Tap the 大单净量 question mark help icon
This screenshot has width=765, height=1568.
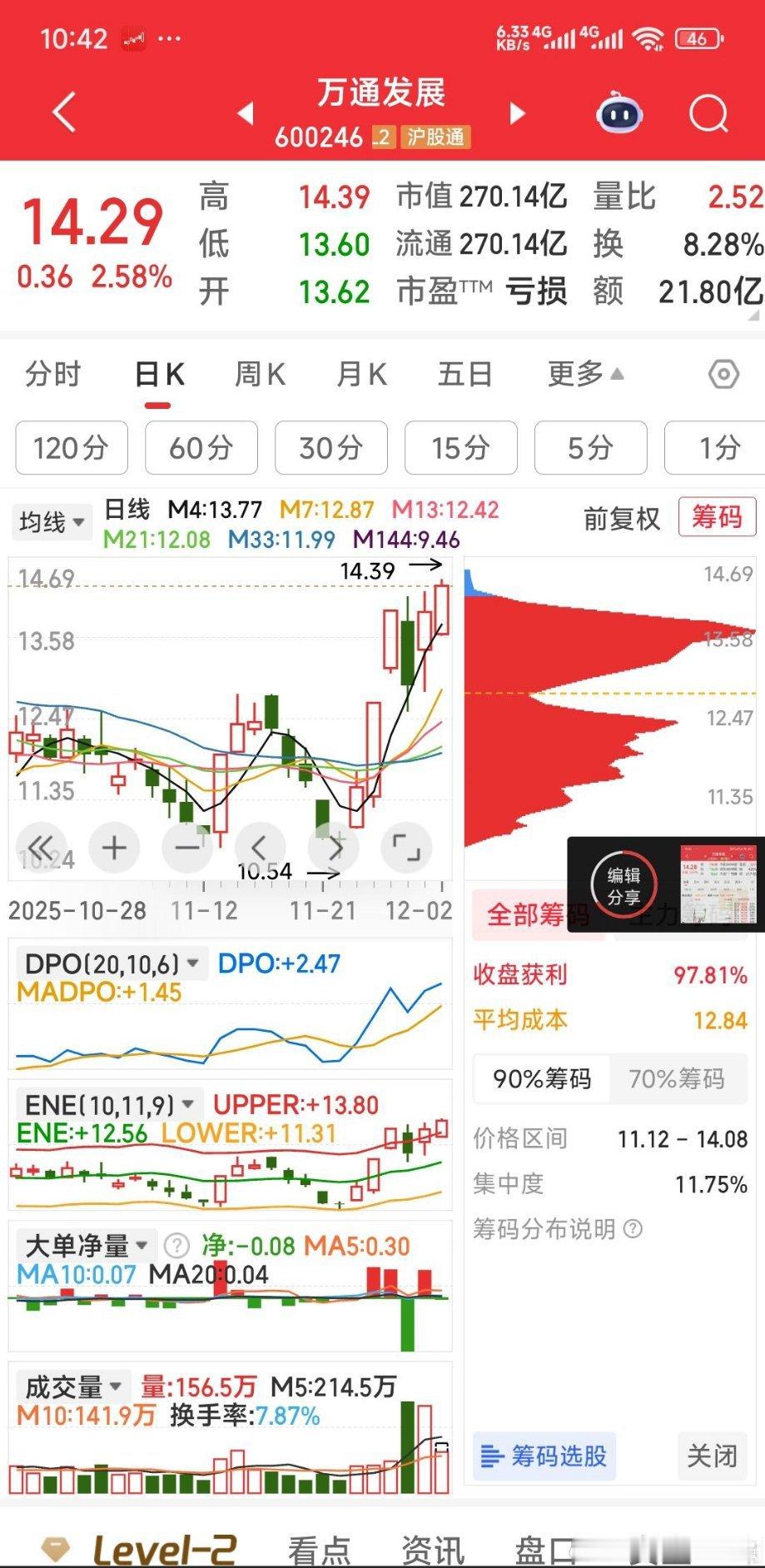click(176, 1246)
